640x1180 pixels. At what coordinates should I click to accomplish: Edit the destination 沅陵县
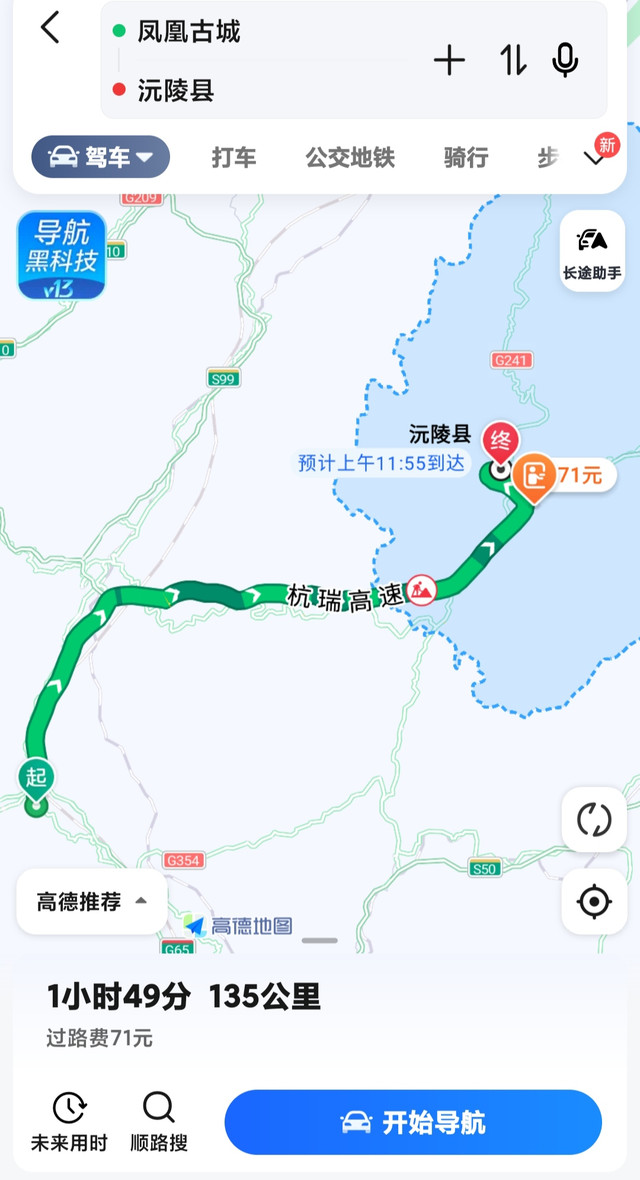pyautogui.click(x=176, y=92)
